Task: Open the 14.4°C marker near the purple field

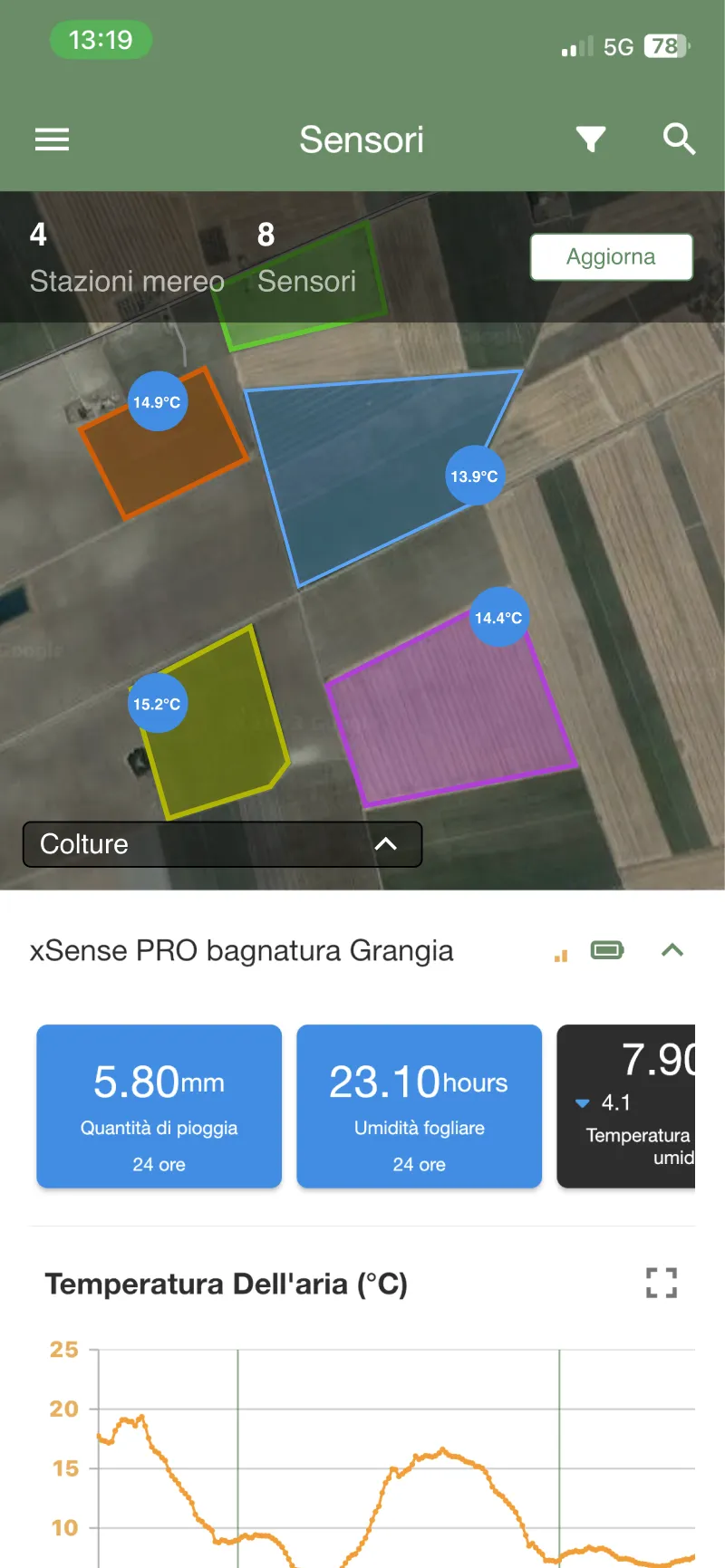Action: coord(499,616)
